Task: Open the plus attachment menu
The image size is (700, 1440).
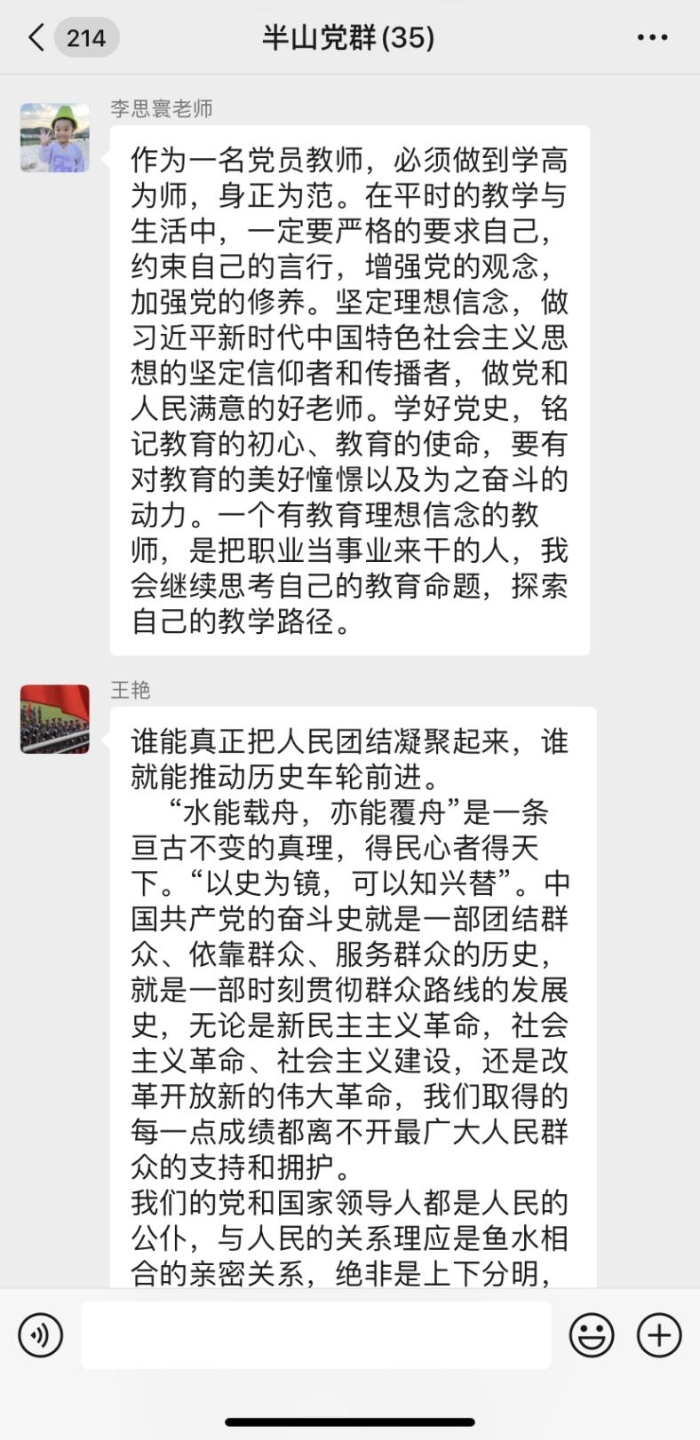Action: coord(659,1336)
